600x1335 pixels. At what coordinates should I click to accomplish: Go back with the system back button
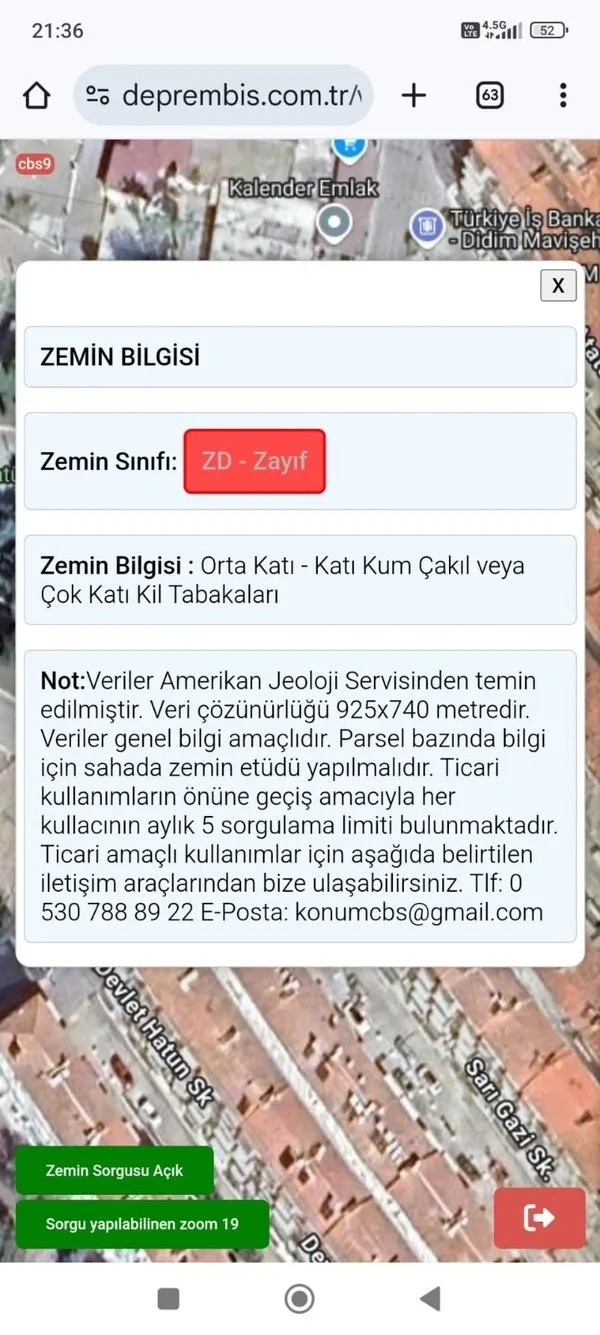pyautogui.click(x=430, y=1299)
